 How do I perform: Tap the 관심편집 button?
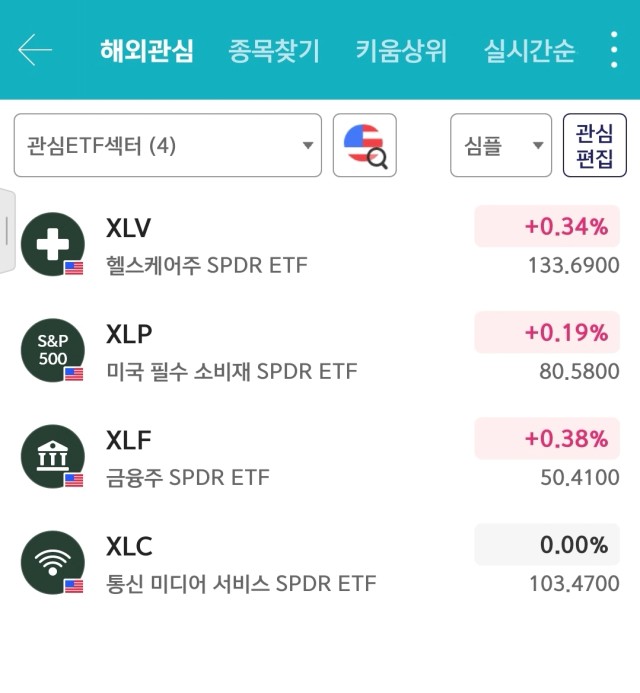(595, 146)
